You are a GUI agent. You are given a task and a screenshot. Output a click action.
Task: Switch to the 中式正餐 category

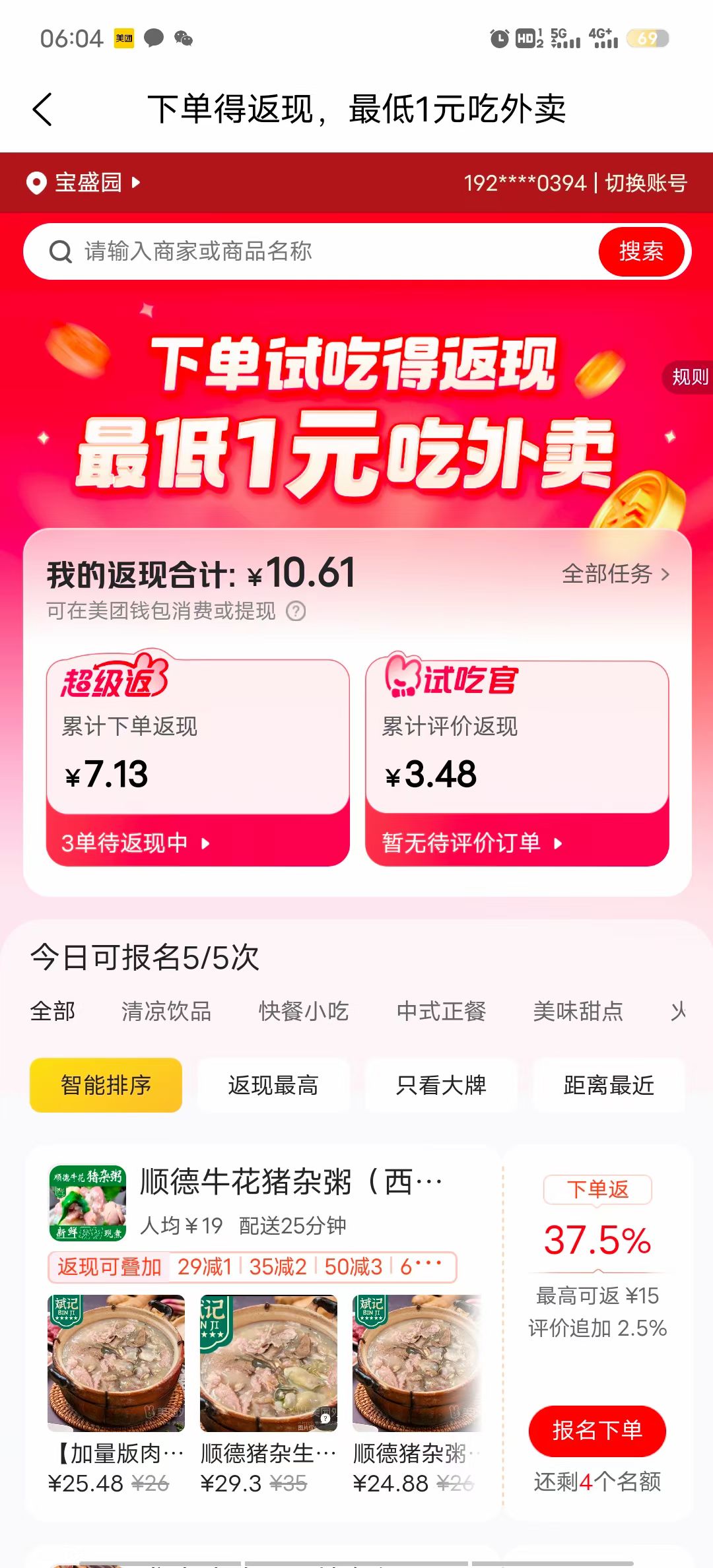tap(441, 1011)
